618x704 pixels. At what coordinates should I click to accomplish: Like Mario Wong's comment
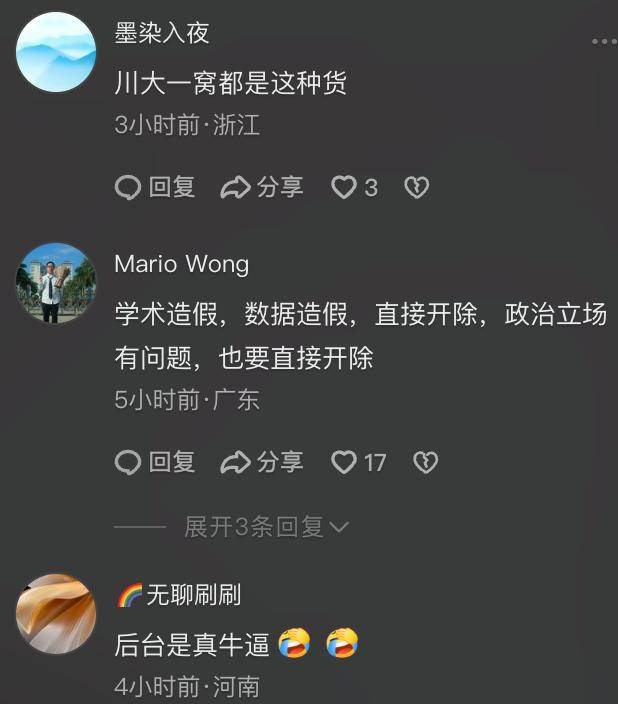click(345, 462)
